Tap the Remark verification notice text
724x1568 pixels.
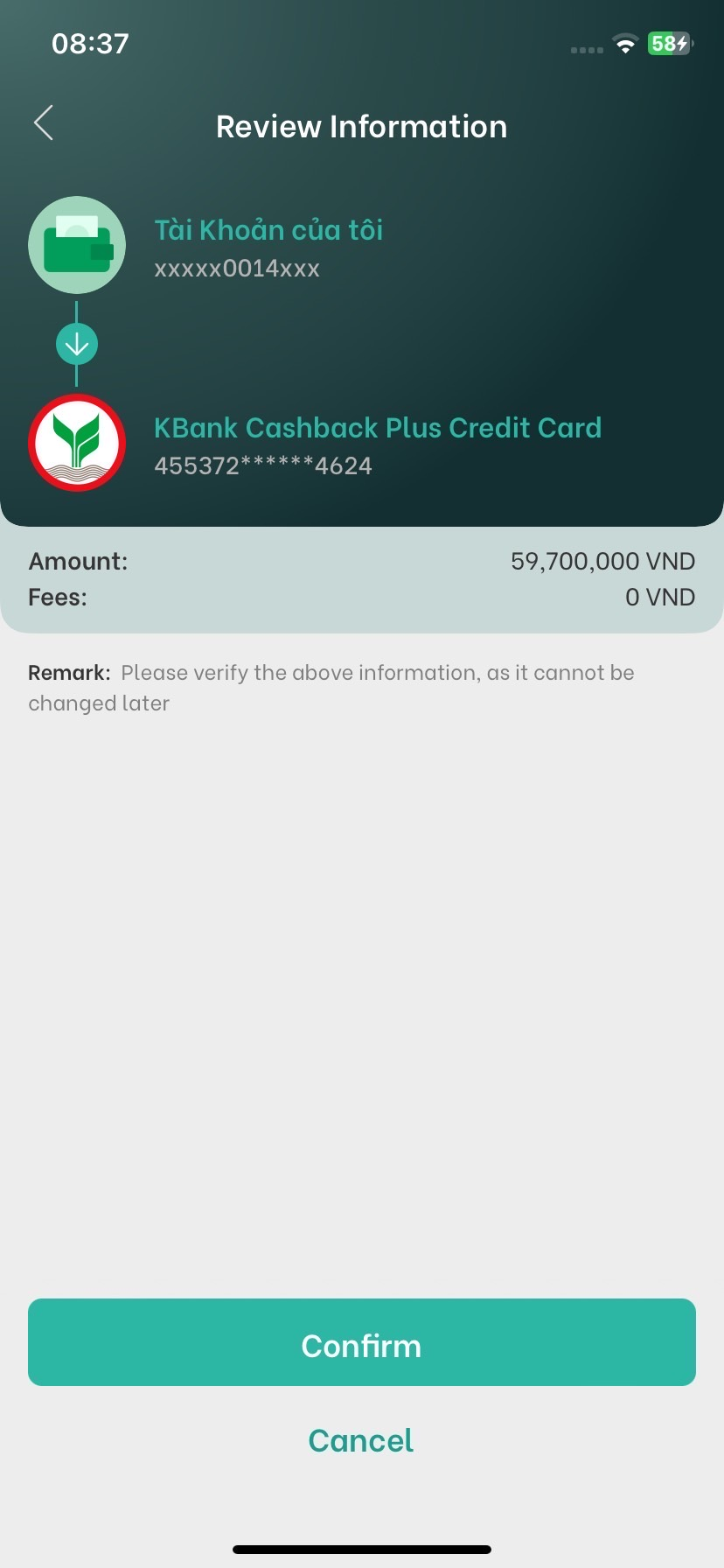click(331, 687)
